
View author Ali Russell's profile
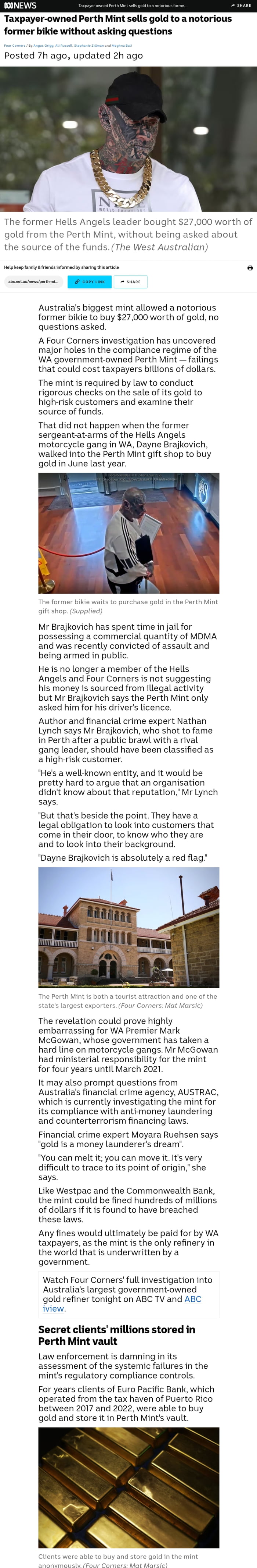coord(64,46)
